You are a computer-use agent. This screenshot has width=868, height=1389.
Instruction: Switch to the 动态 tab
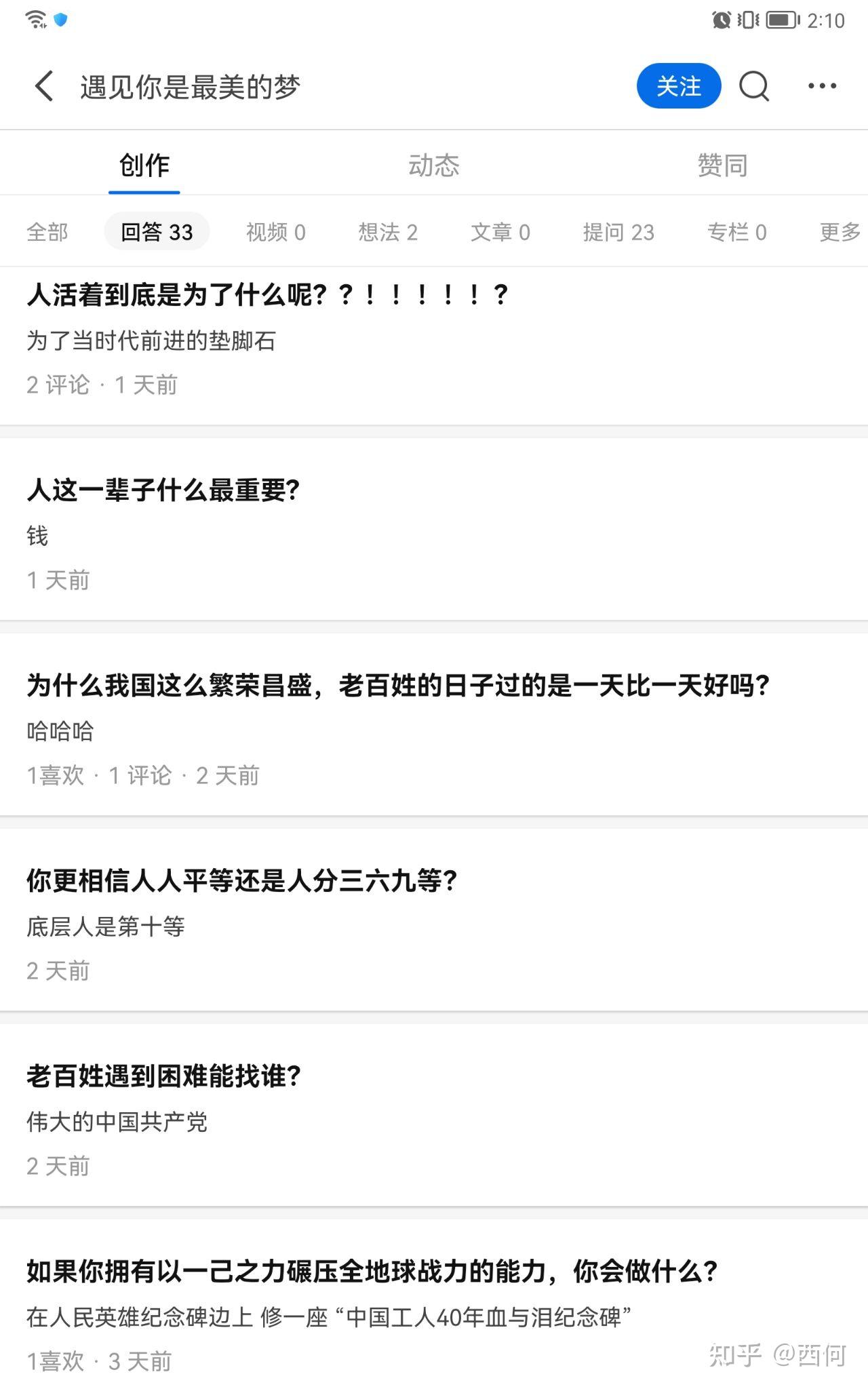coord(433,165)
